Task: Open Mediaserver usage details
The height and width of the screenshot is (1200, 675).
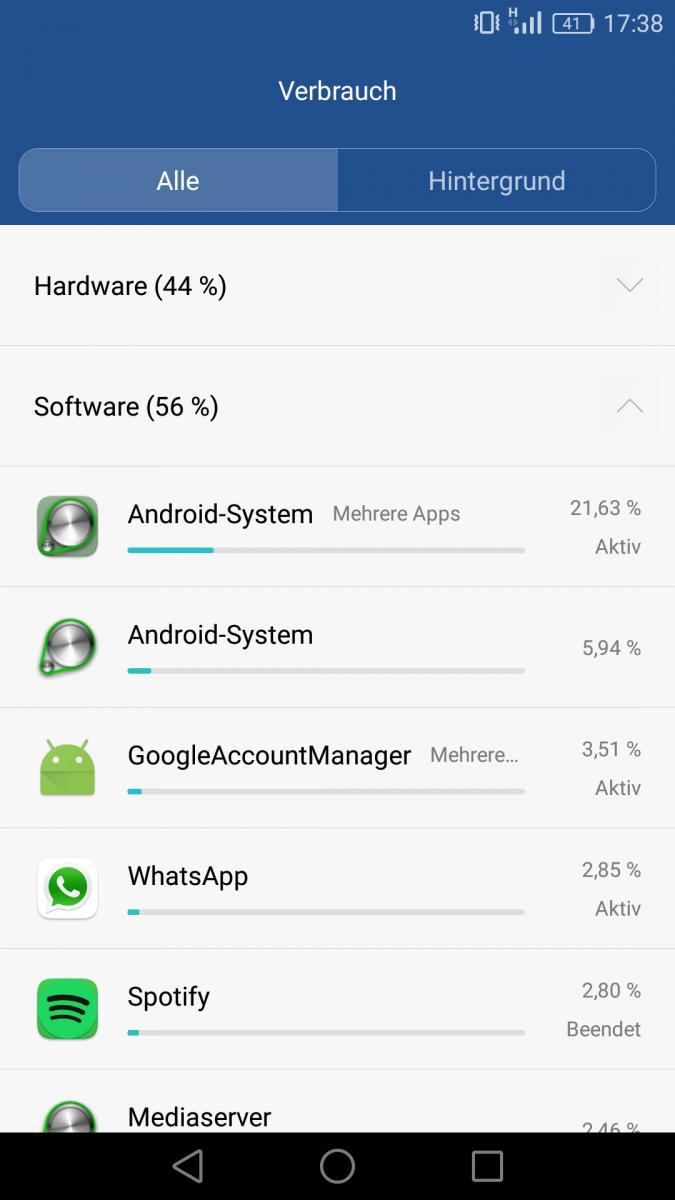Action: tap(337, 1102)
